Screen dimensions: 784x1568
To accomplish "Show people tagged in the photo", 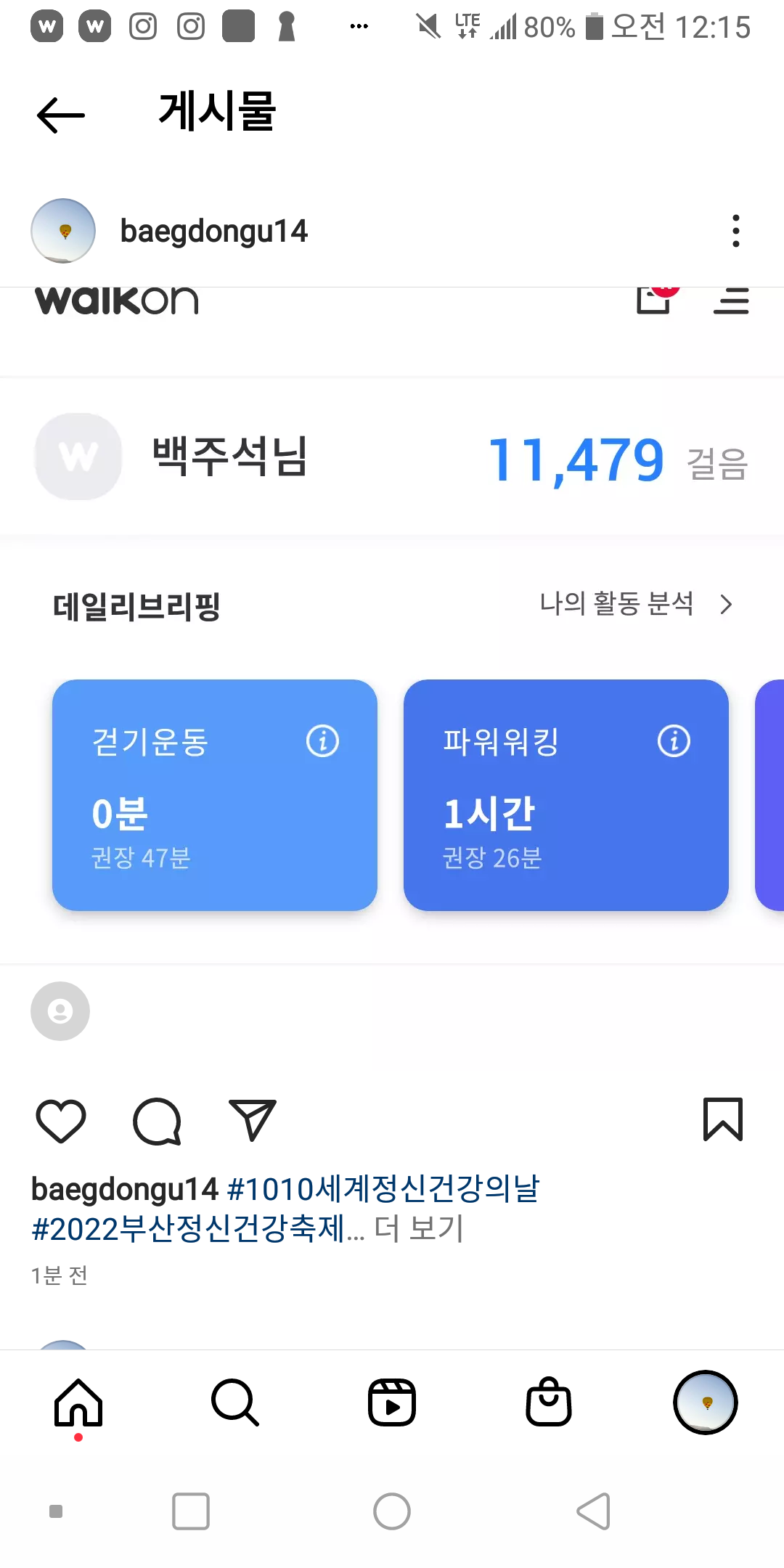I will pyautogui.click(x=60, y=1011).
